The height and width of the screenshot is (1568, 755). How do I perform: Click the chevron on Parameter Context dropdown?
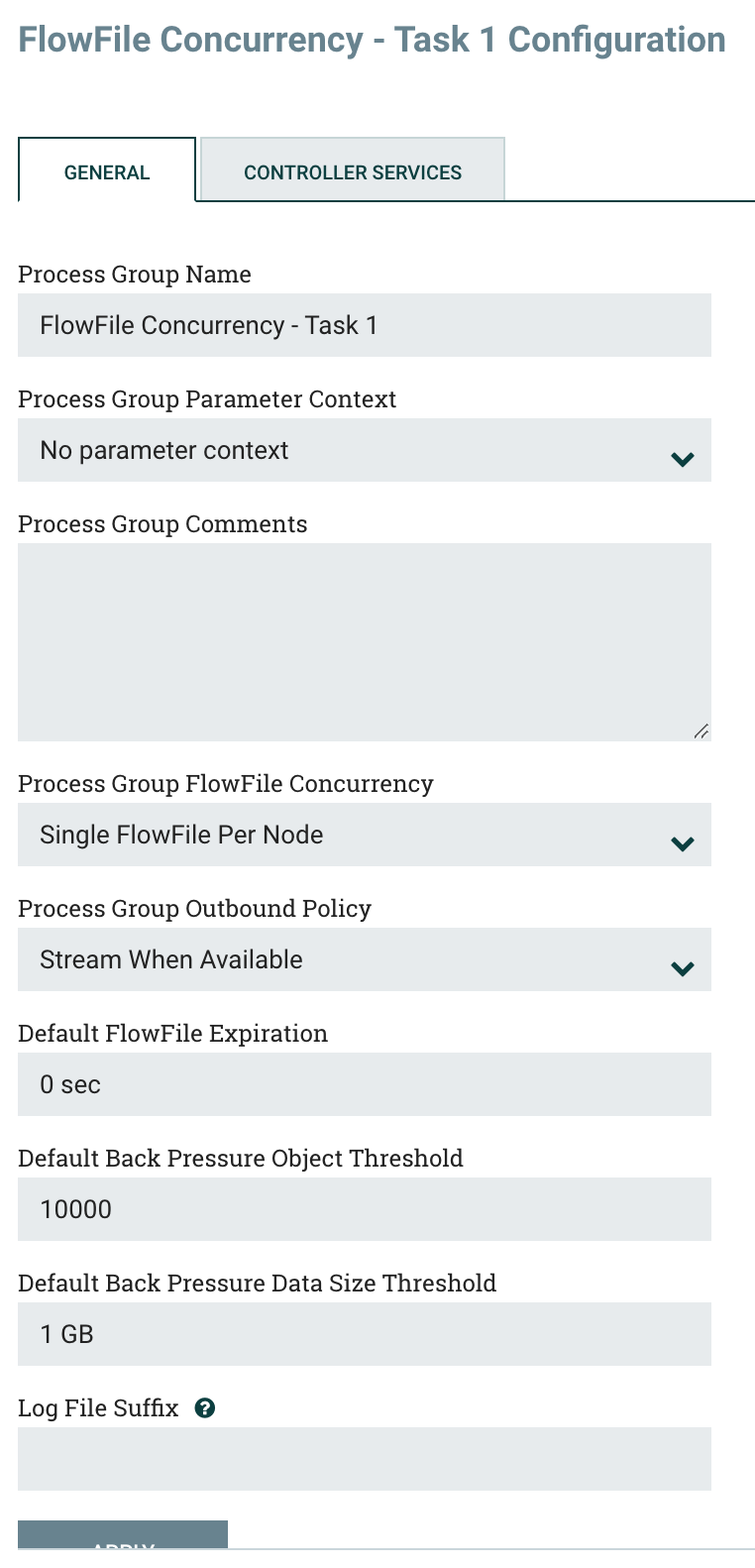[682, 459]
